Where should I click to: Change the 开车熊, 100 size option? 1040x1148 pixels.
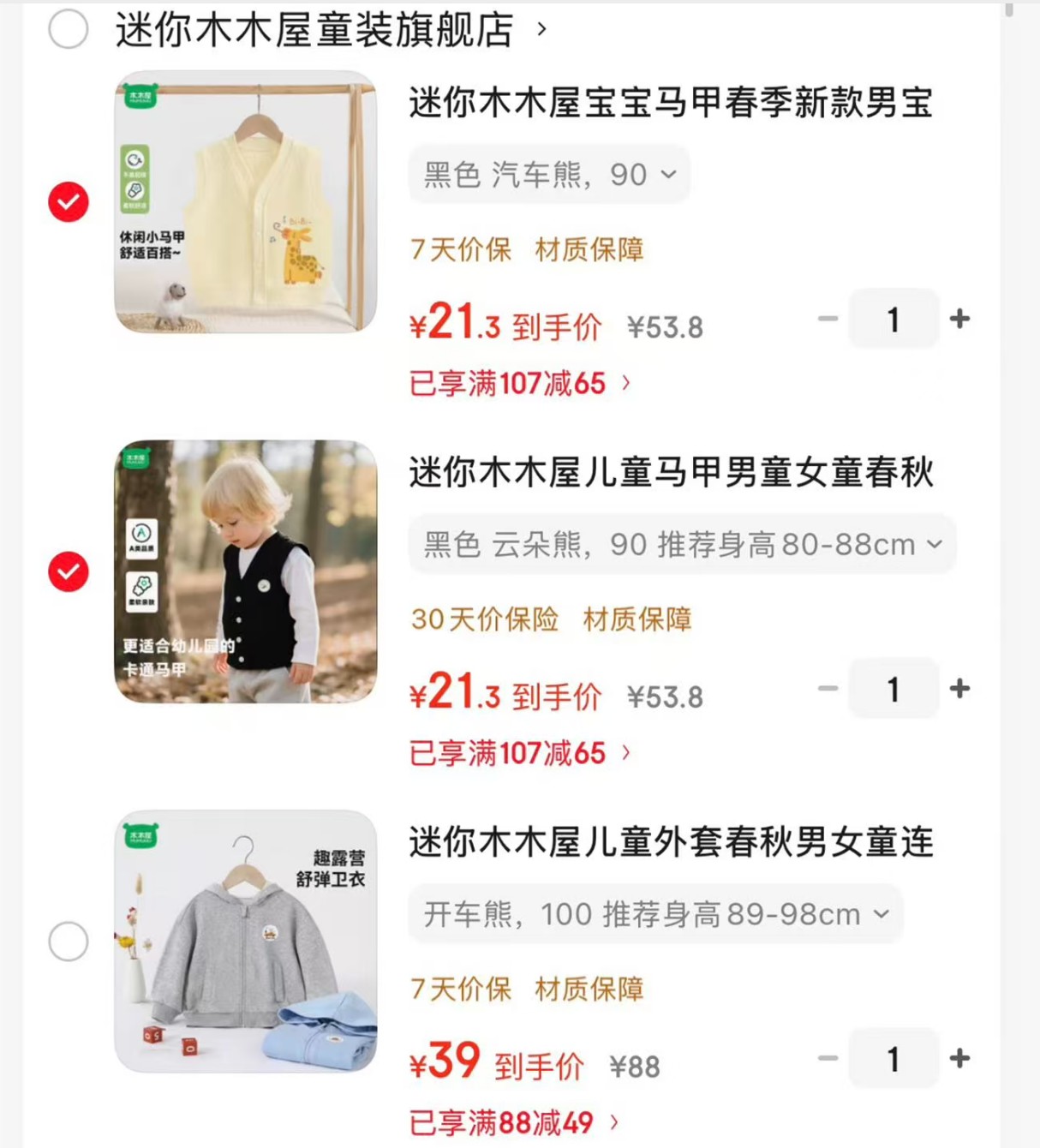[x=656, y=914]
